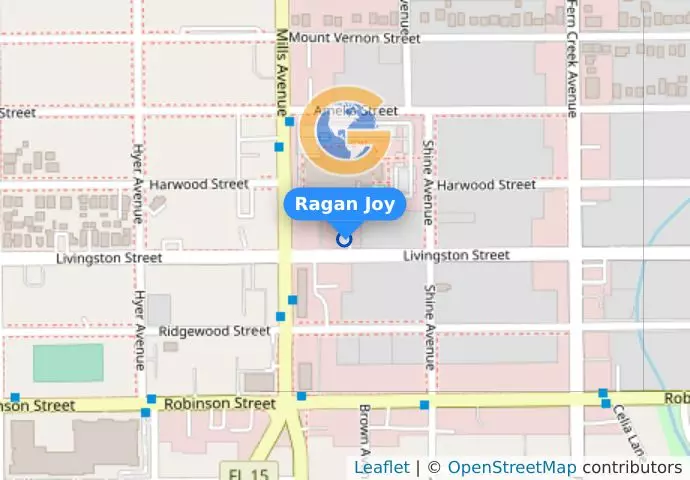Open the OpenStreetMap contributors link

511,467
